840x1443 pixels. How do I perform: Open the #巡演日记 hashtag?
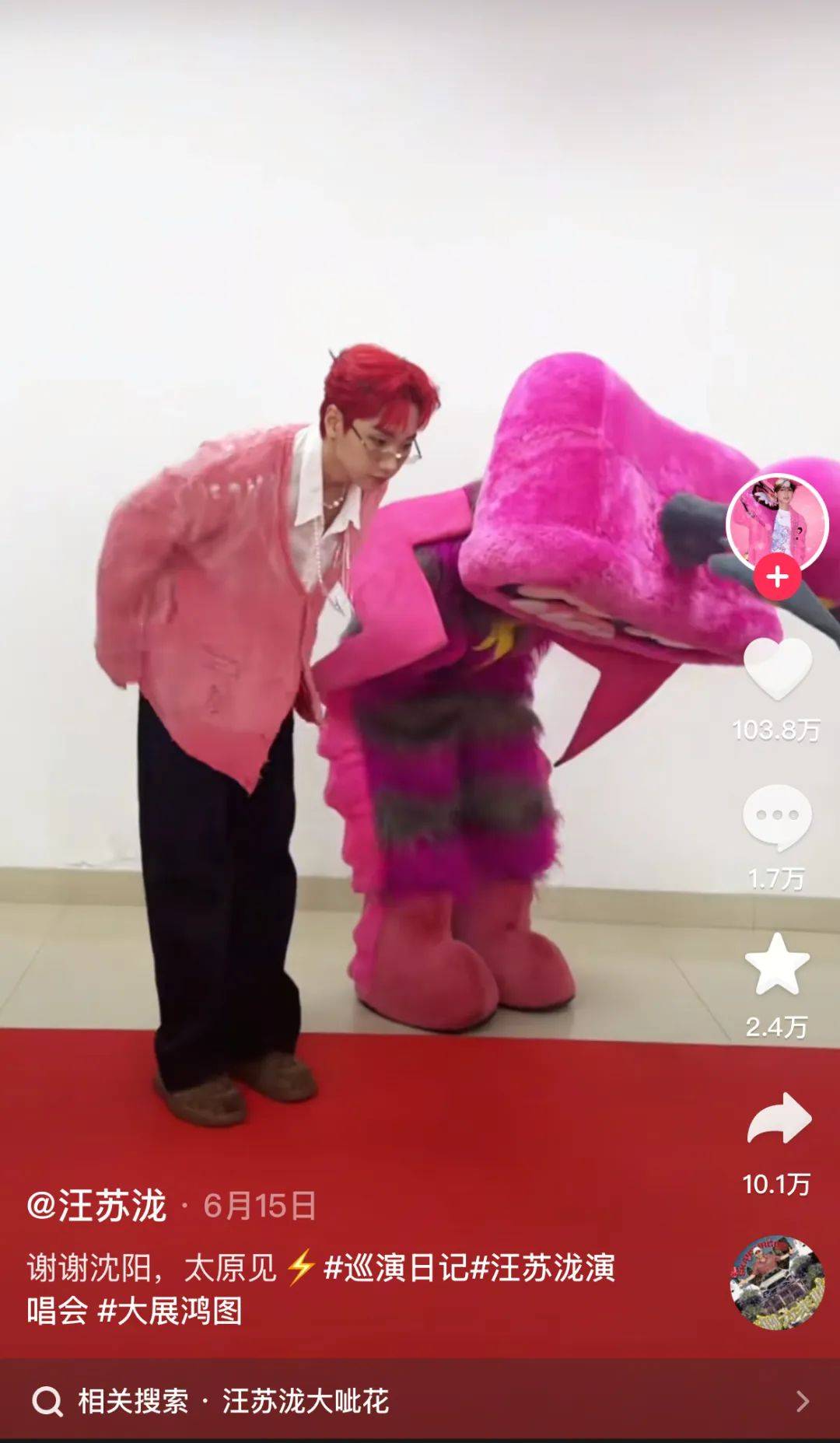397,1268
